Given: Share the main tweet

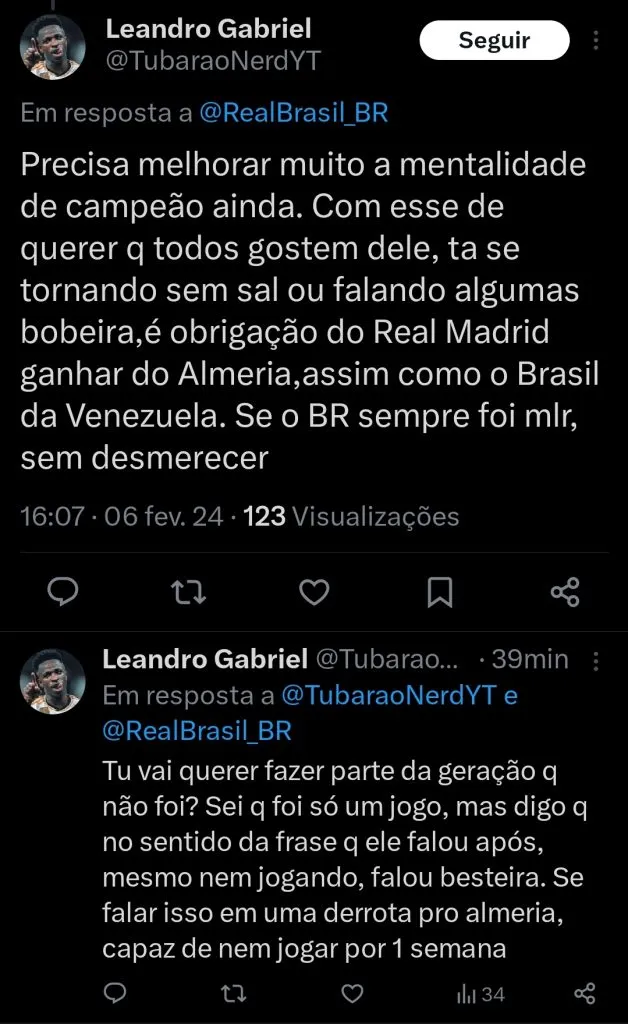Looking at the screenshot, I should pyautogui.click(x=565, y=592).
